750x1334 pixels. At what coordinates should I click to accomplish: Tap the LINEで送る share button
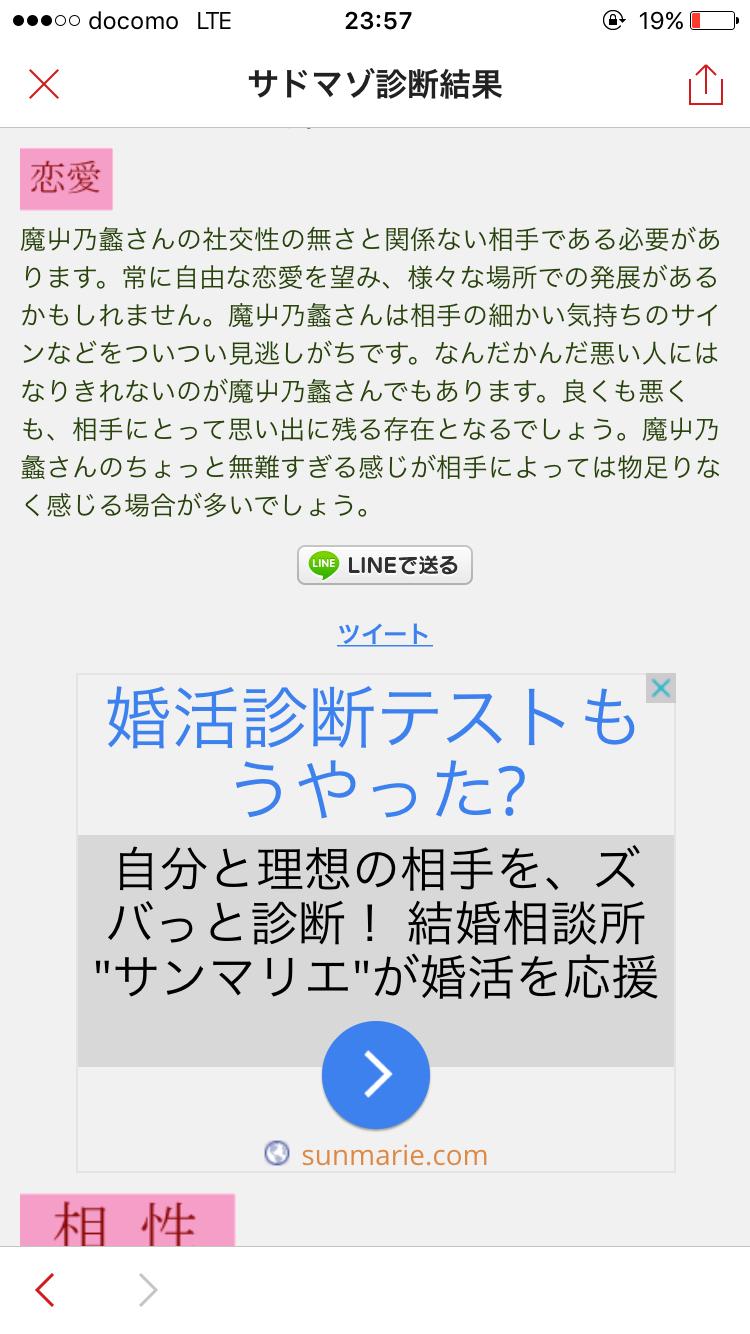384,565
